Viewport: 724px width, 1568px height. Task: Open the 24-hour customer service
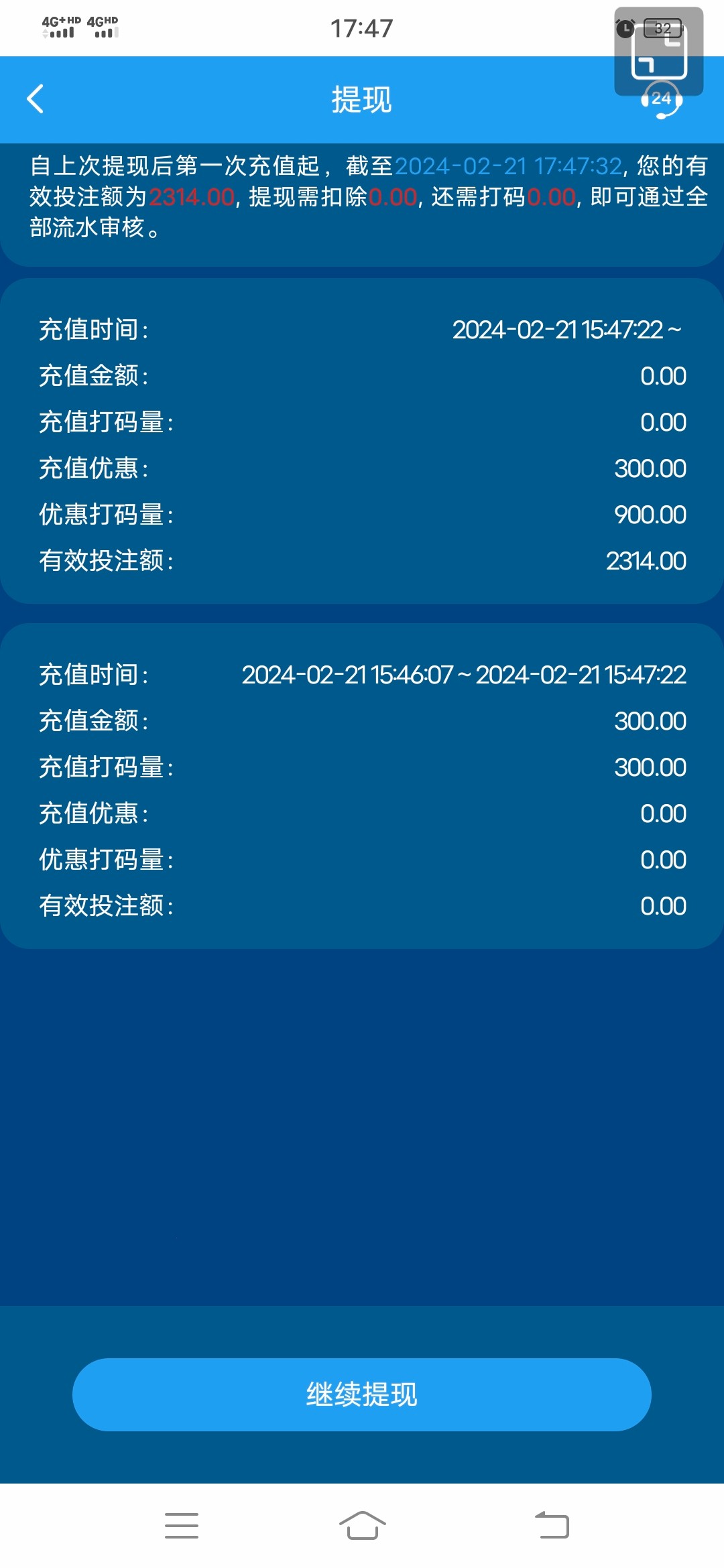point(660,101)
